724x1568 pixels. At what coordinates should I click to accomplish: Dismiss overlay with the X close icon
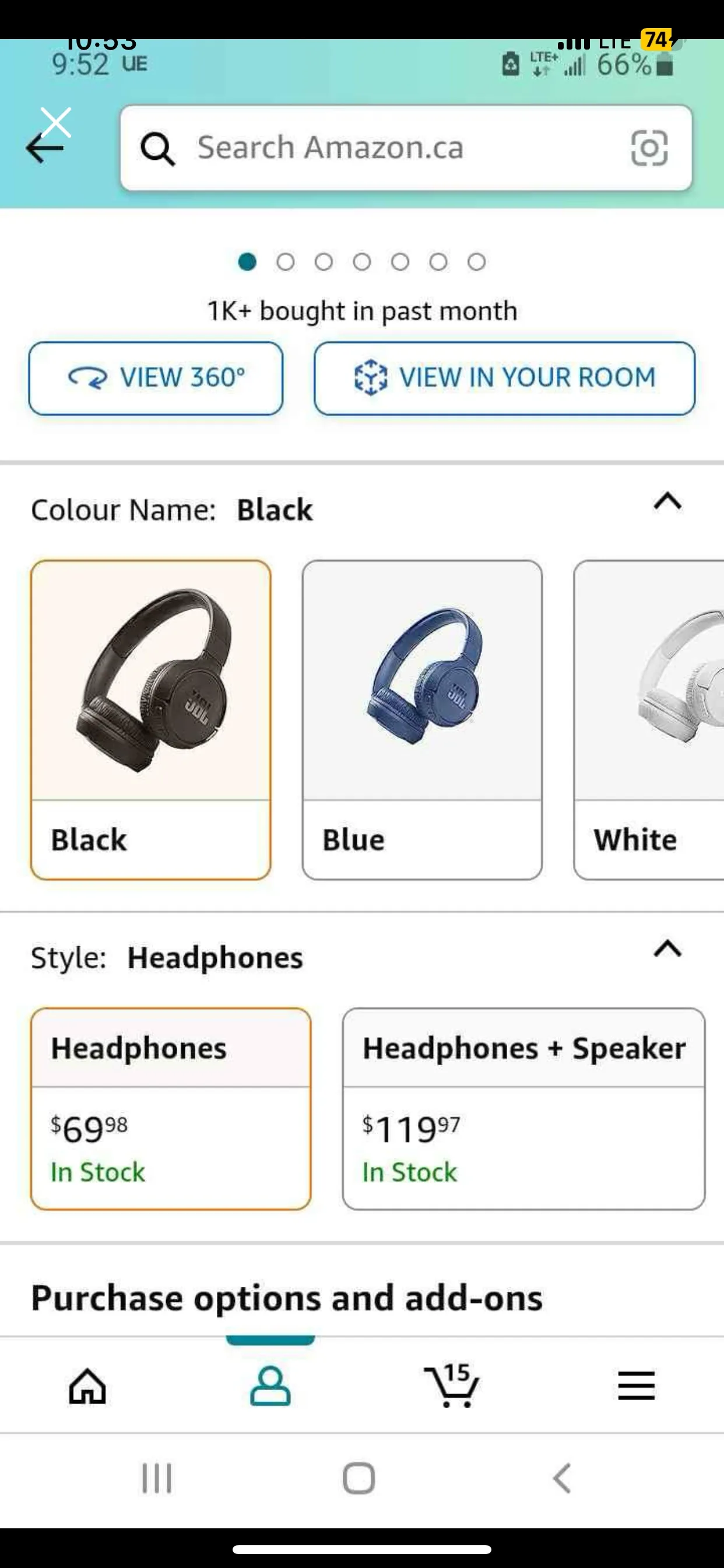(x=55, y=121)
